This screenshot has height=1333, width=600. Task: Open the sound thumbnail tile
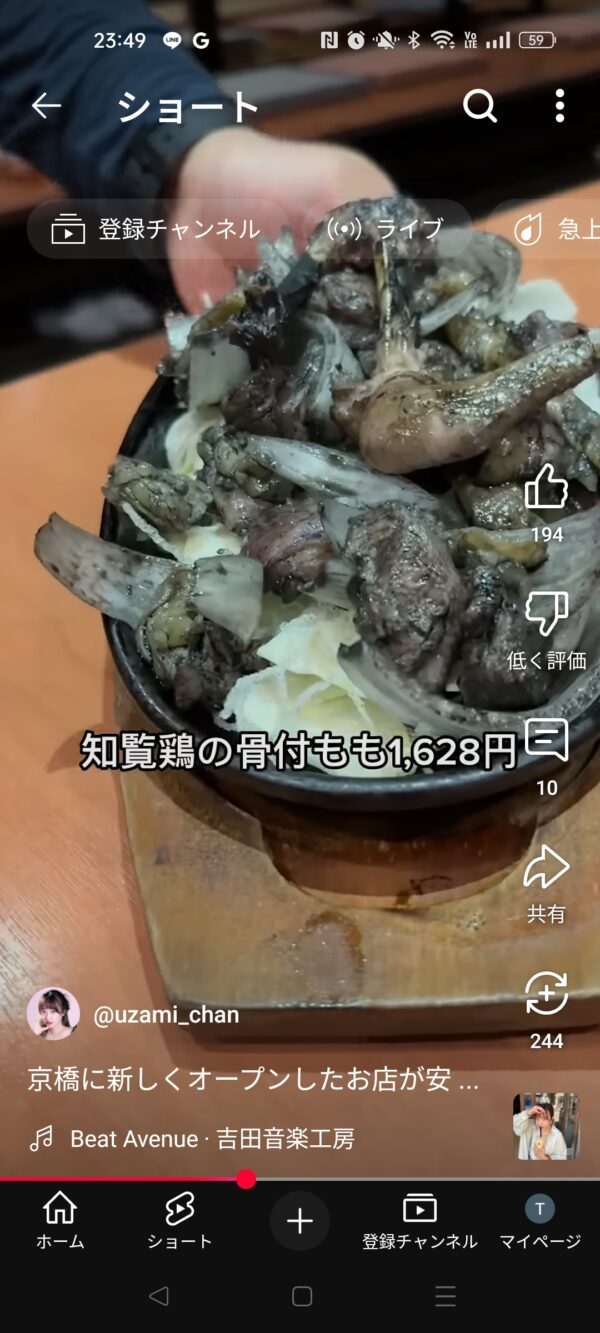pos(546,1126)
